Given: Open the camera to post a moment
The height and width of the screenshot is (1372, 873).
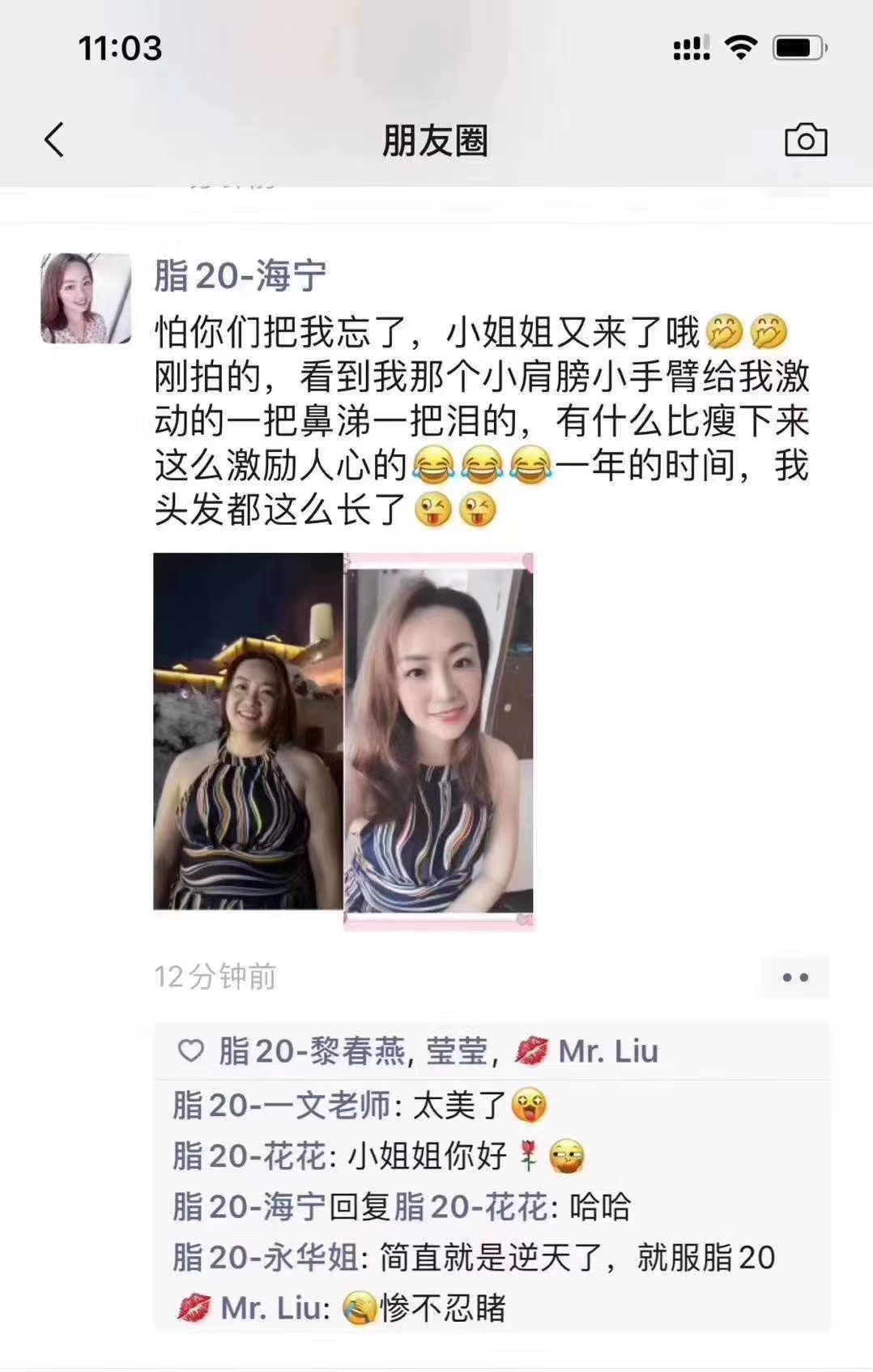Looking at the screenshot, I should (805, 140).
